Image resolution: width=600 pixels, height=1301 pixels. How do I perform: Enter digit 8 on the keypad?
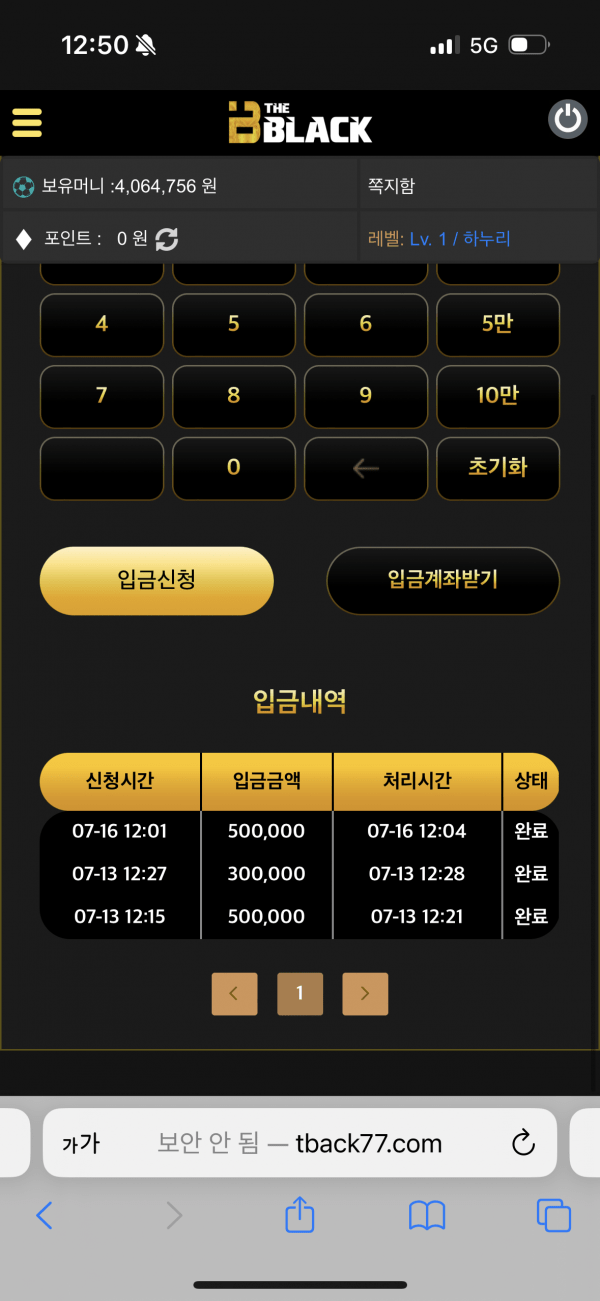click(233, 395)
